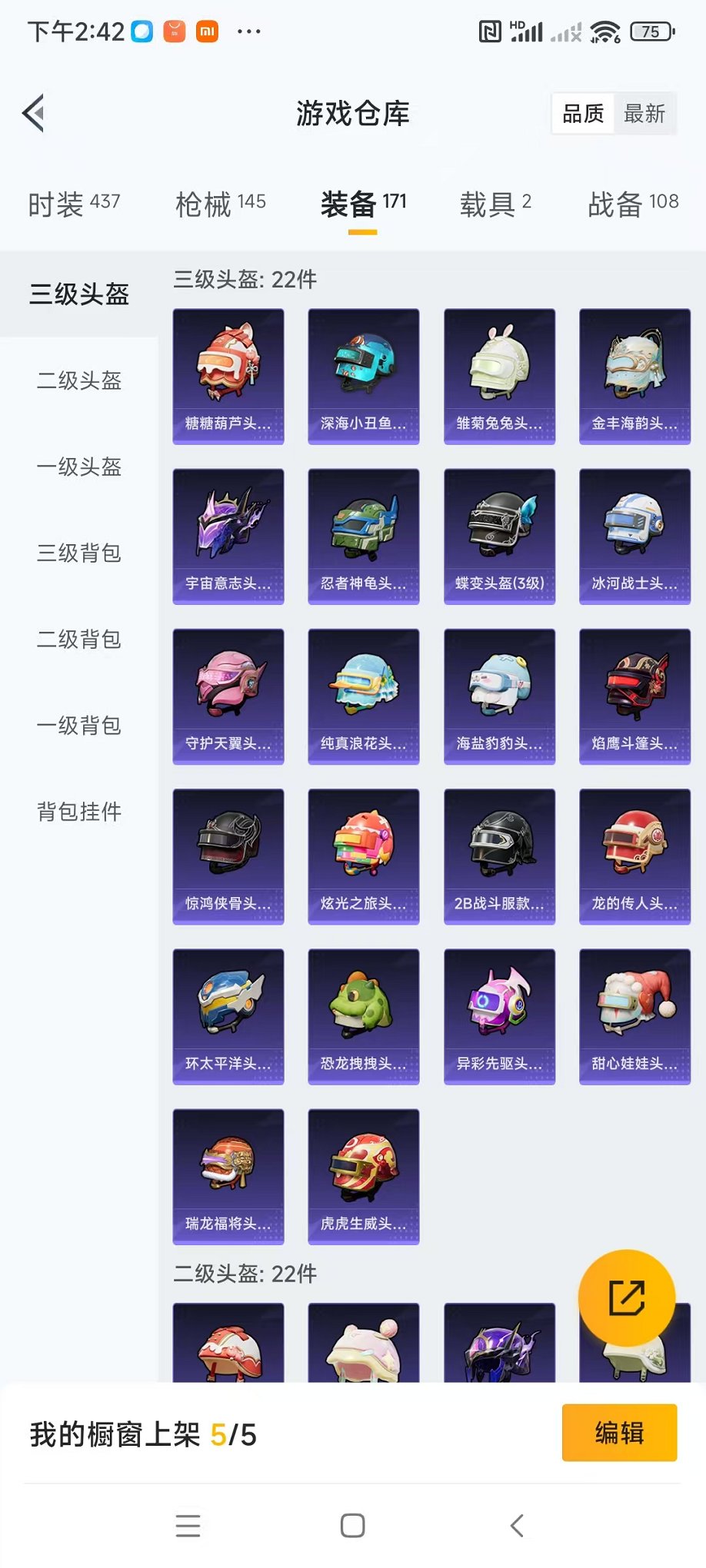The height and width of the screenshot is (1568, 706).
Task: View the 蝶变头盔(3级) item
Action: [499, 536]
